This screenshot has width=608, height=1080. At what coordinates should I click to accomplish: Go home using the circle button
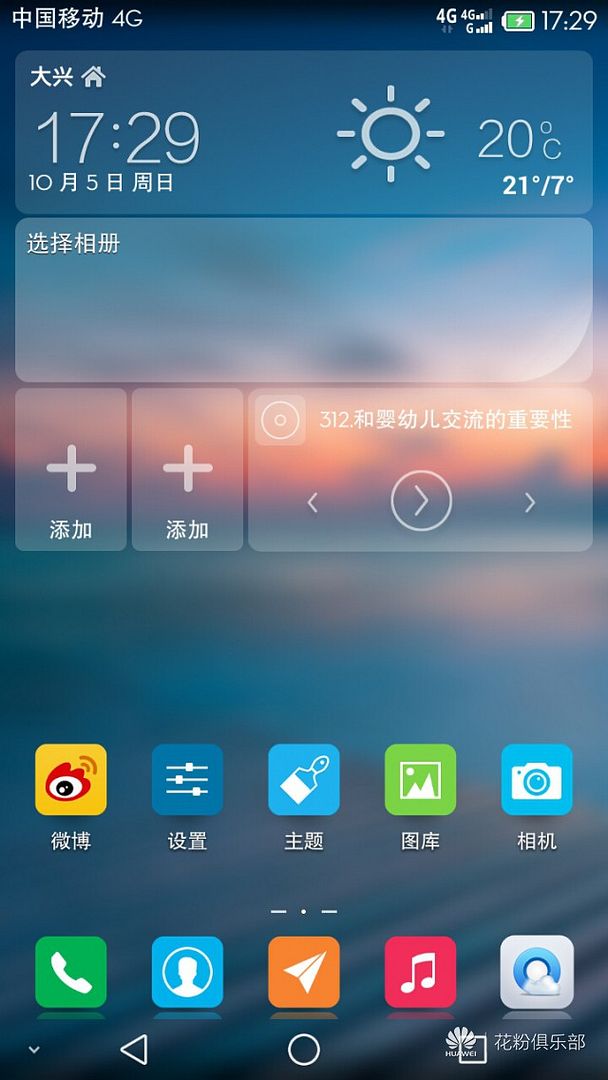pyautogui.click(x=304, y=1050)
